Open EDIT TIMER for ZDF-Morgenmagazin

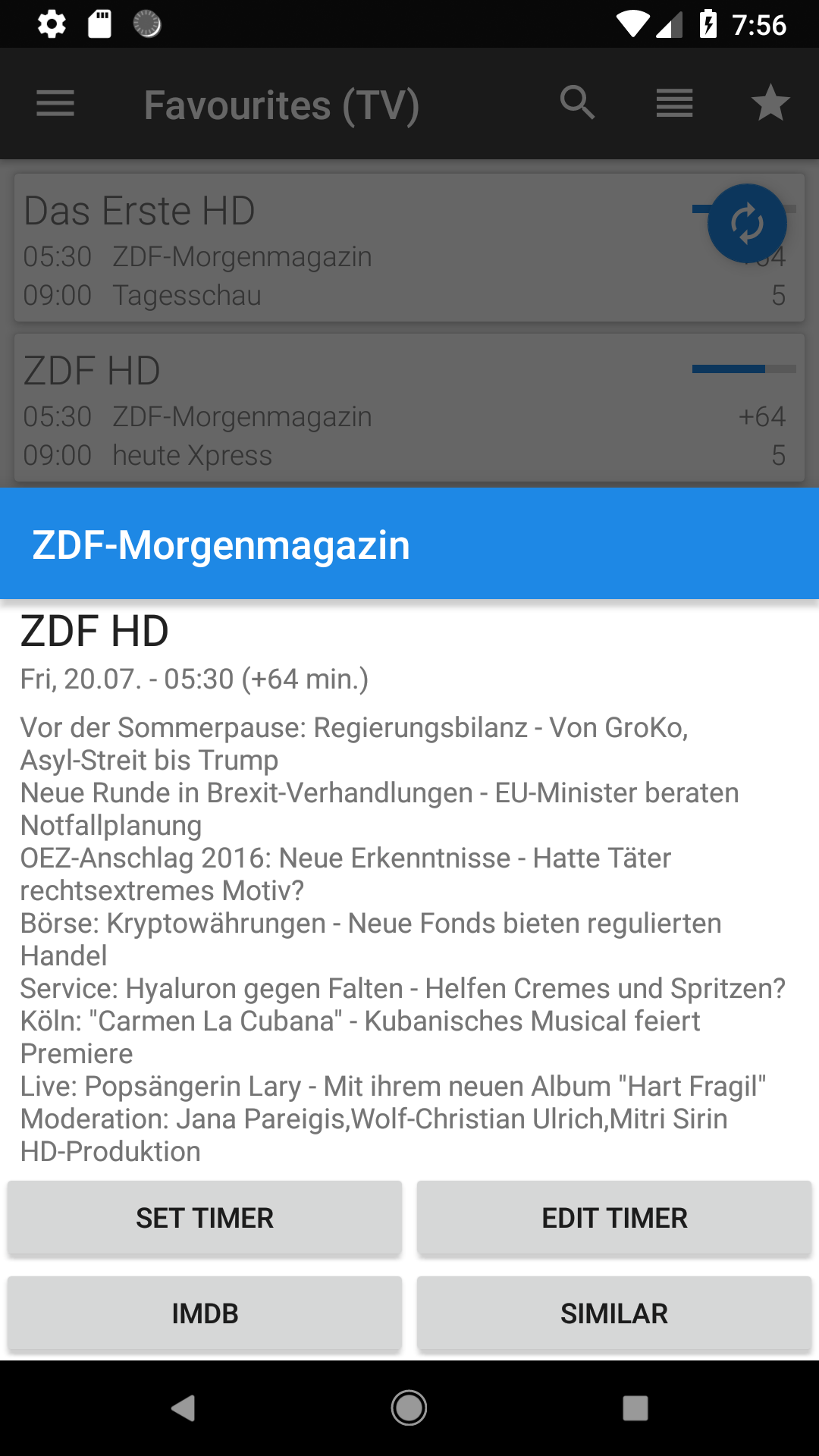[614, 1218]
